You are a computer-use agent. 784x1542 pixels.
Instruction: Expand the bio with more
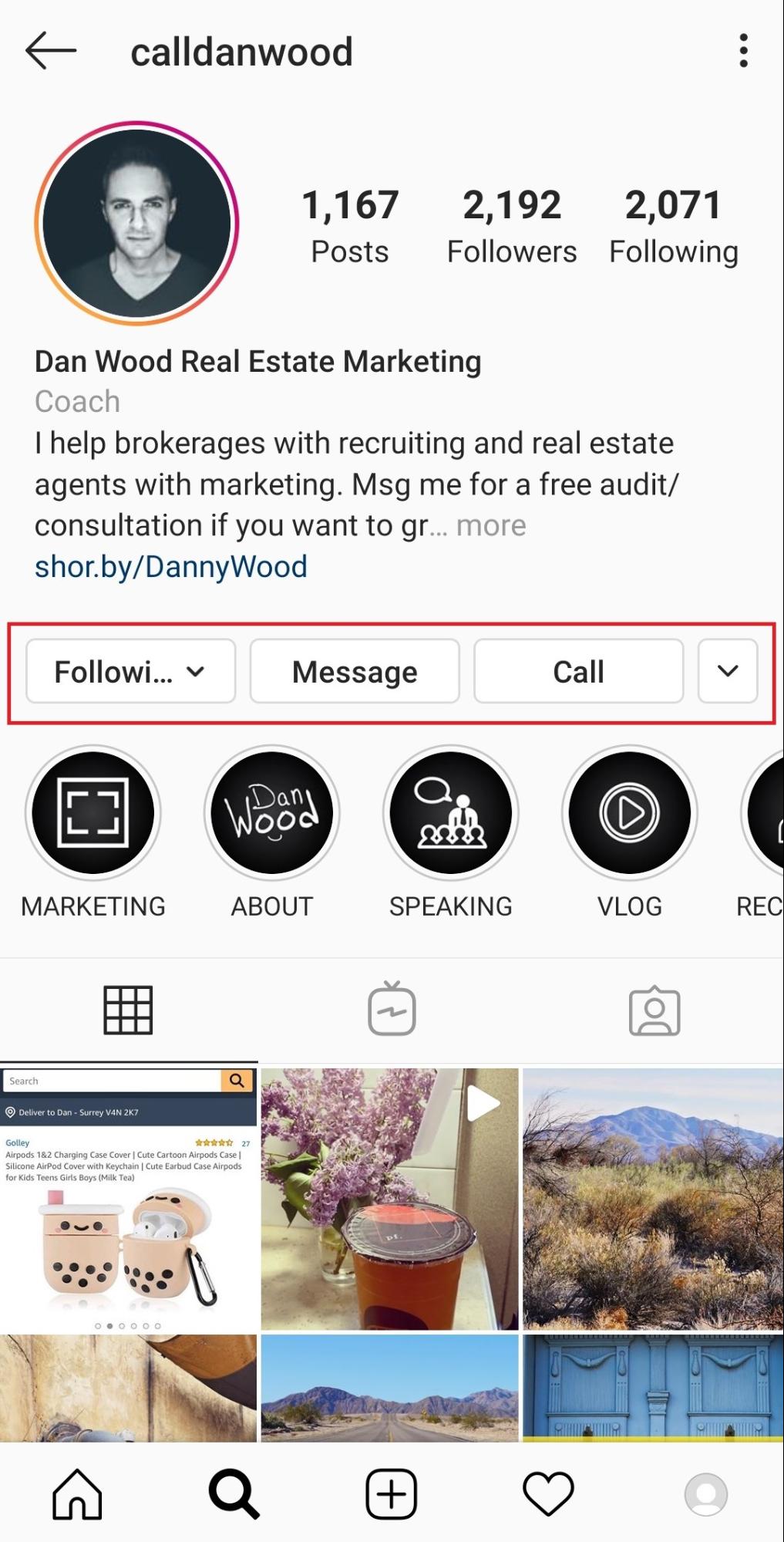pos(491,526)
